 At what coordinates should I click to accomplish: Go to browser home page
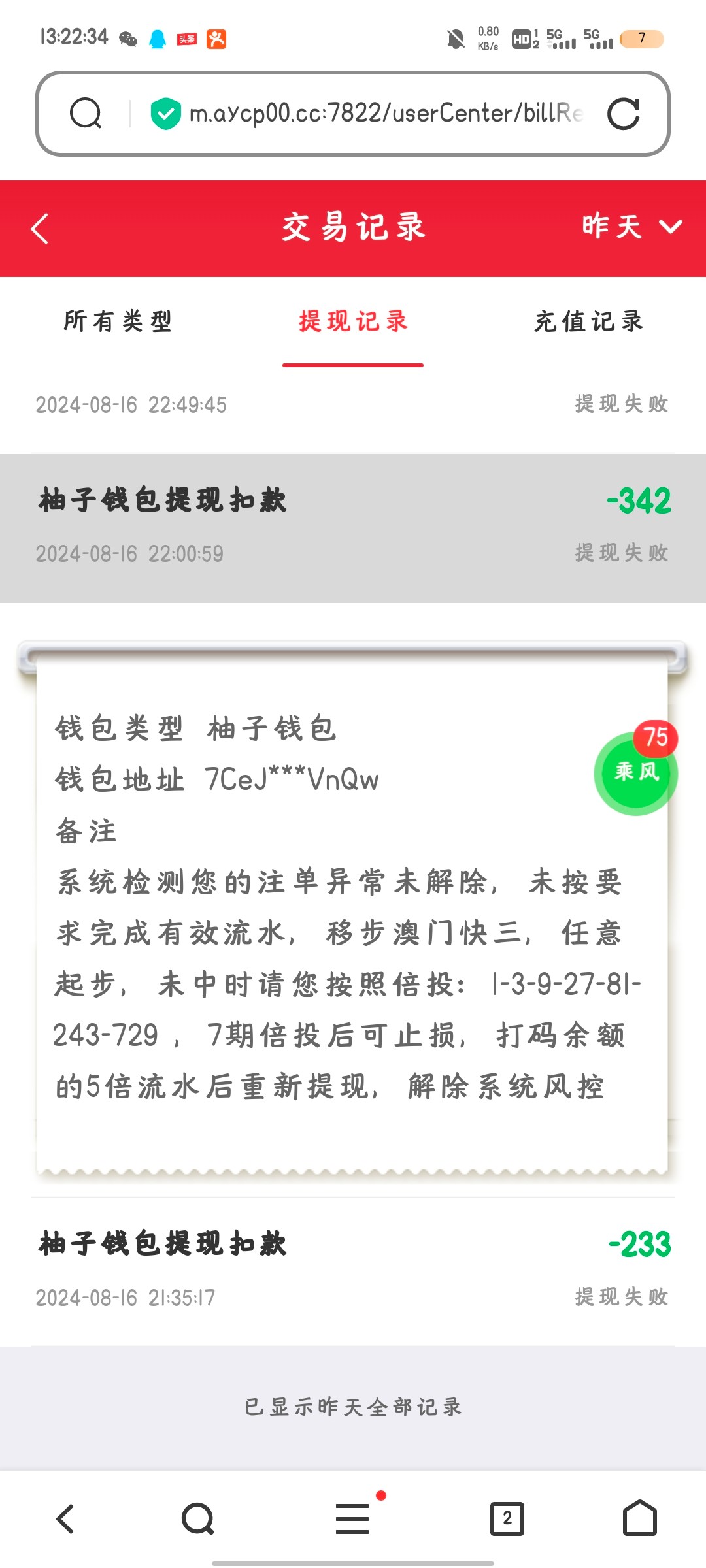pyautogui.click(x=639, y=1519)
